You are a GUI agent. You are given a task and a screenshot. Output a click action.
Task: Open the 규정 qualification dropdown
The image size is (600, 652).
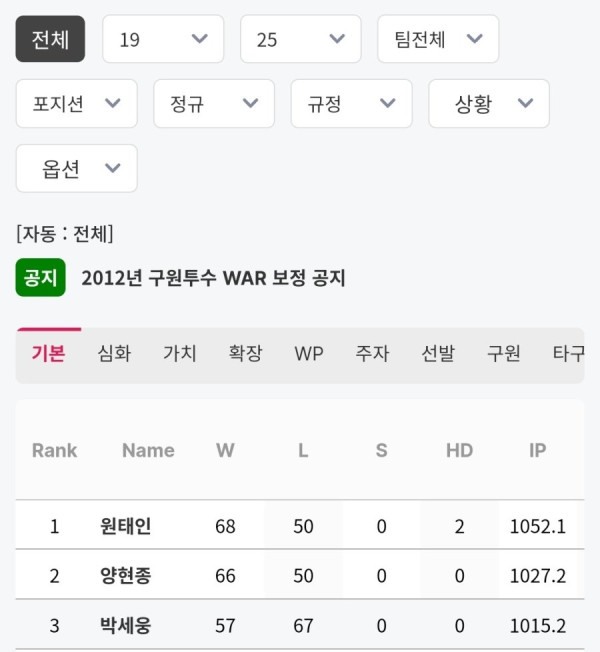[352, 103]
